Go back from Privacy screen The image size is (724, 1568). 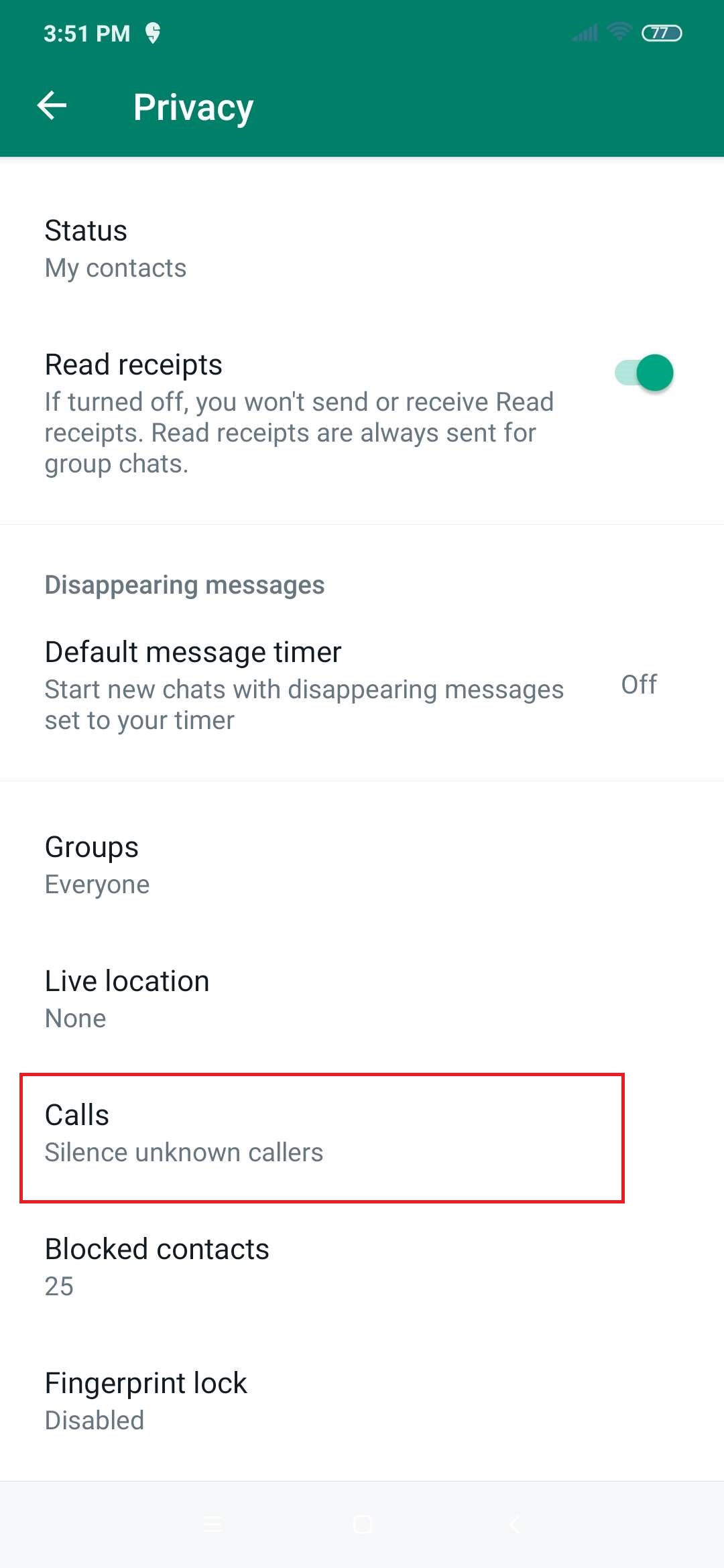[x=52, y=106]
